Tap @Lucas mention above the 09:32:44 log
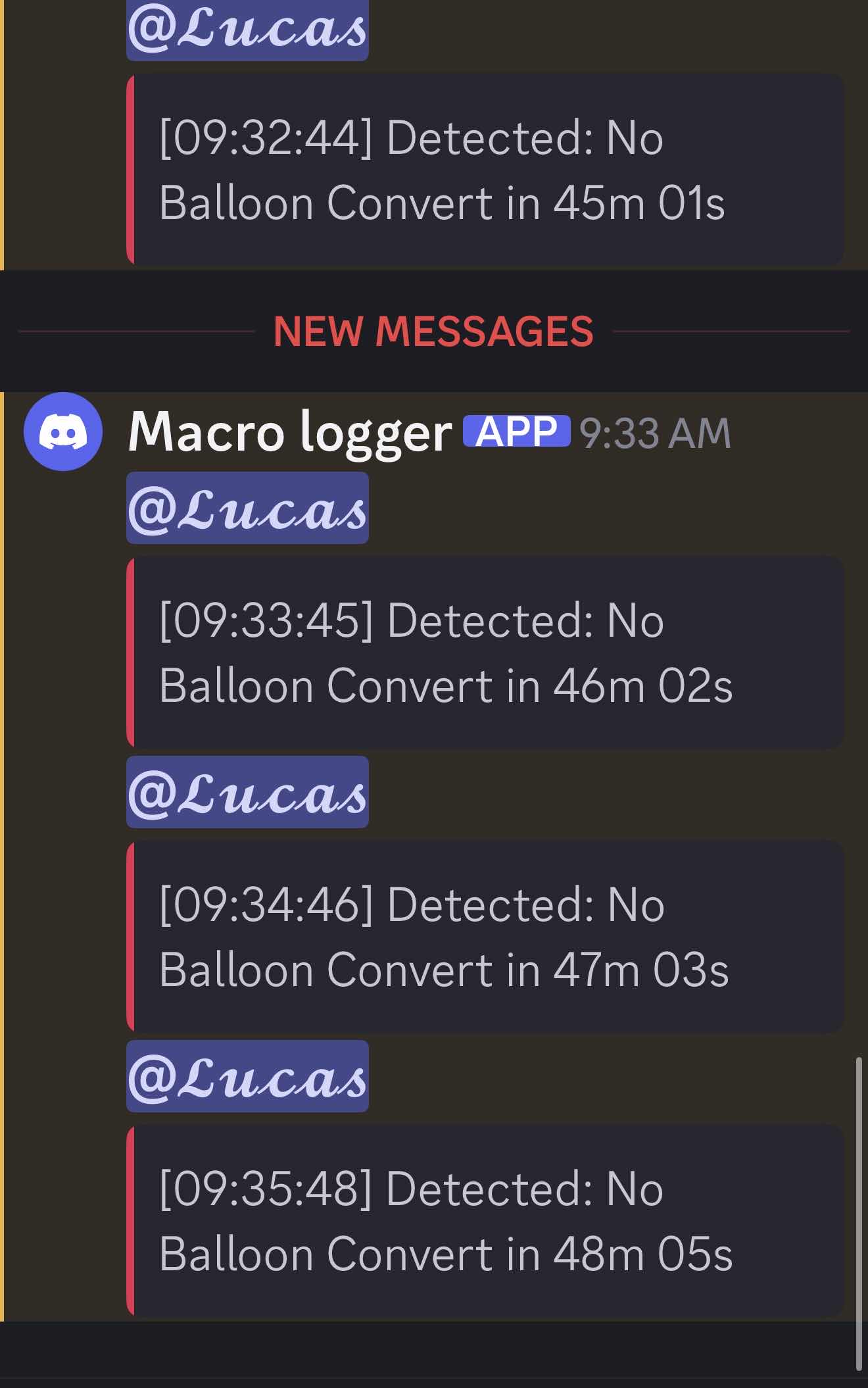 (x=247, y=30)
